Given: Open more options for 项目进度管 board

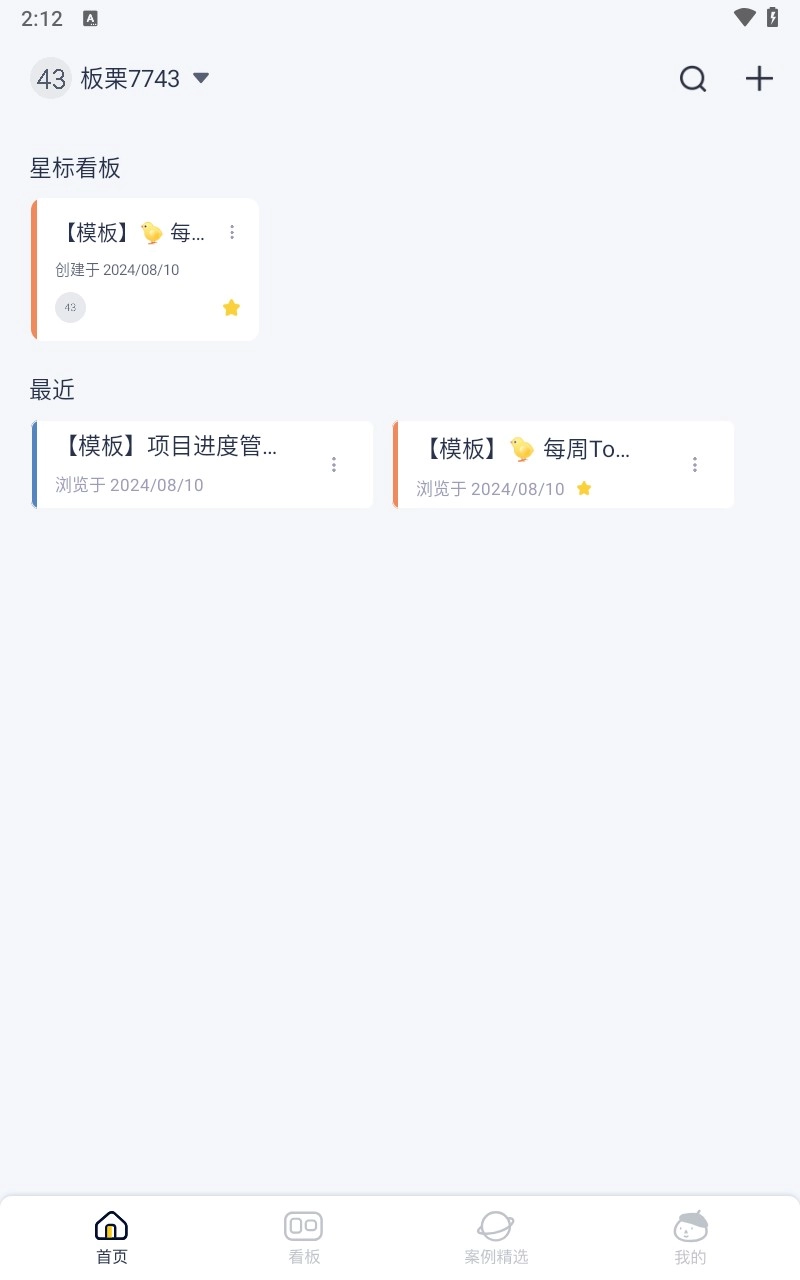Looking at the screenshot, I should pyautogui.click(x=334, y=464).
